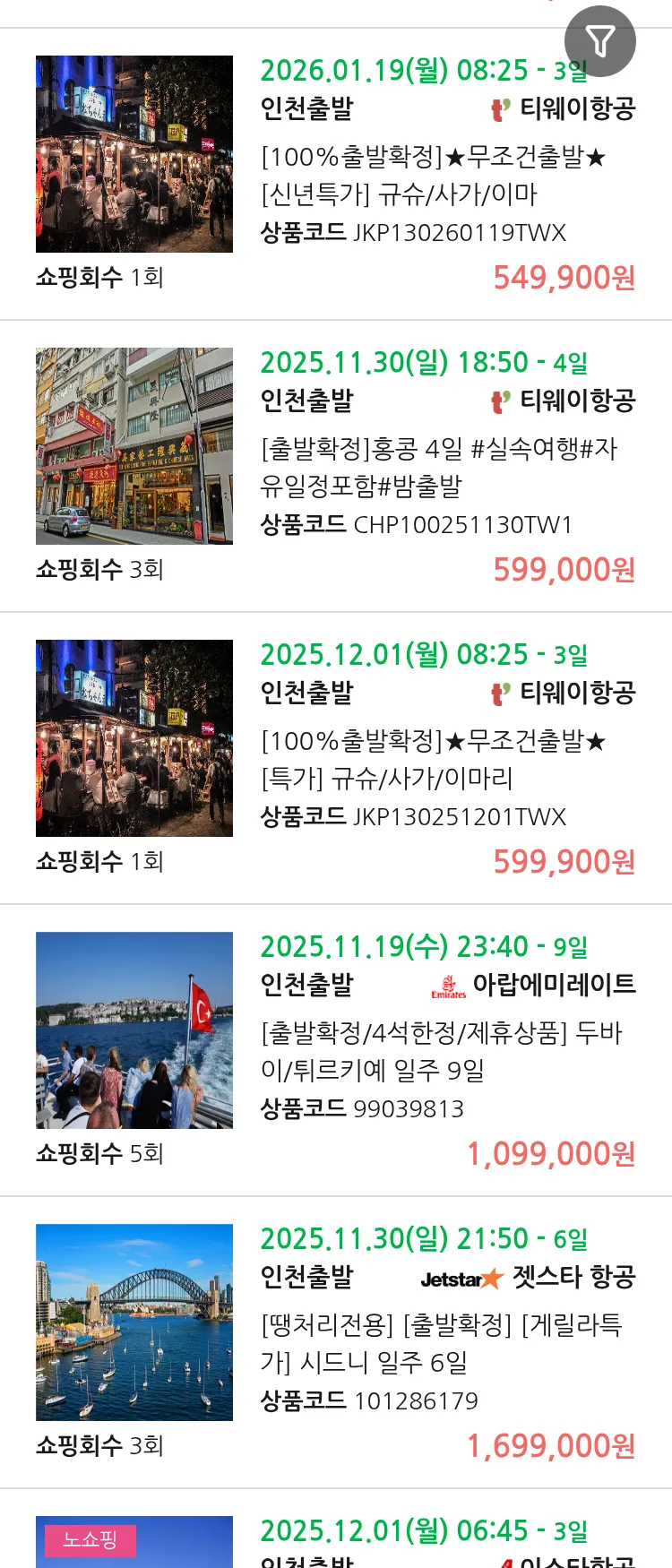View the 홍콩 4일 출발확정 package
The width and height of the screenshot is (672, 1568).
tap(438, 467)
